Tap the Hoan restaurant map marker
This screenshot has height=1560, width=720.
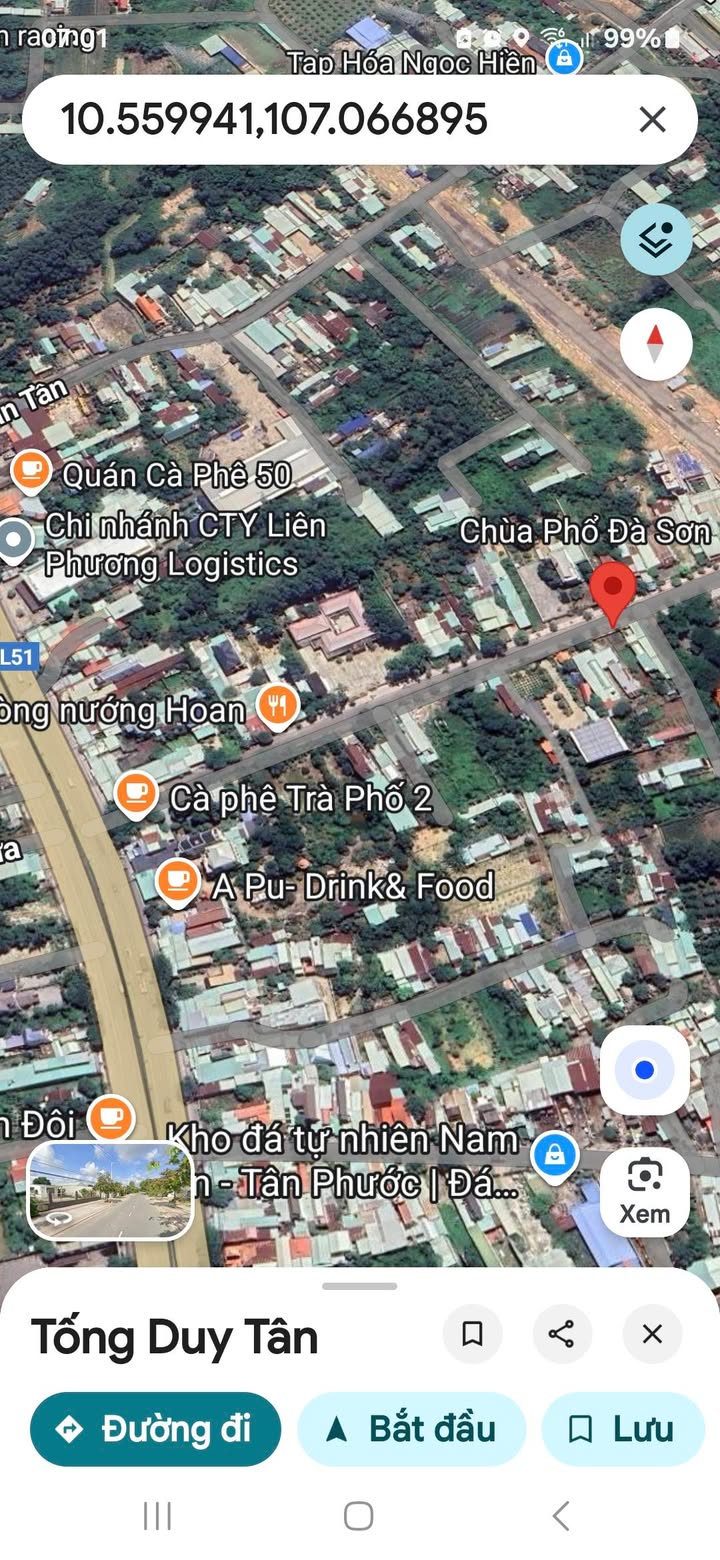(x=277, y=707)
